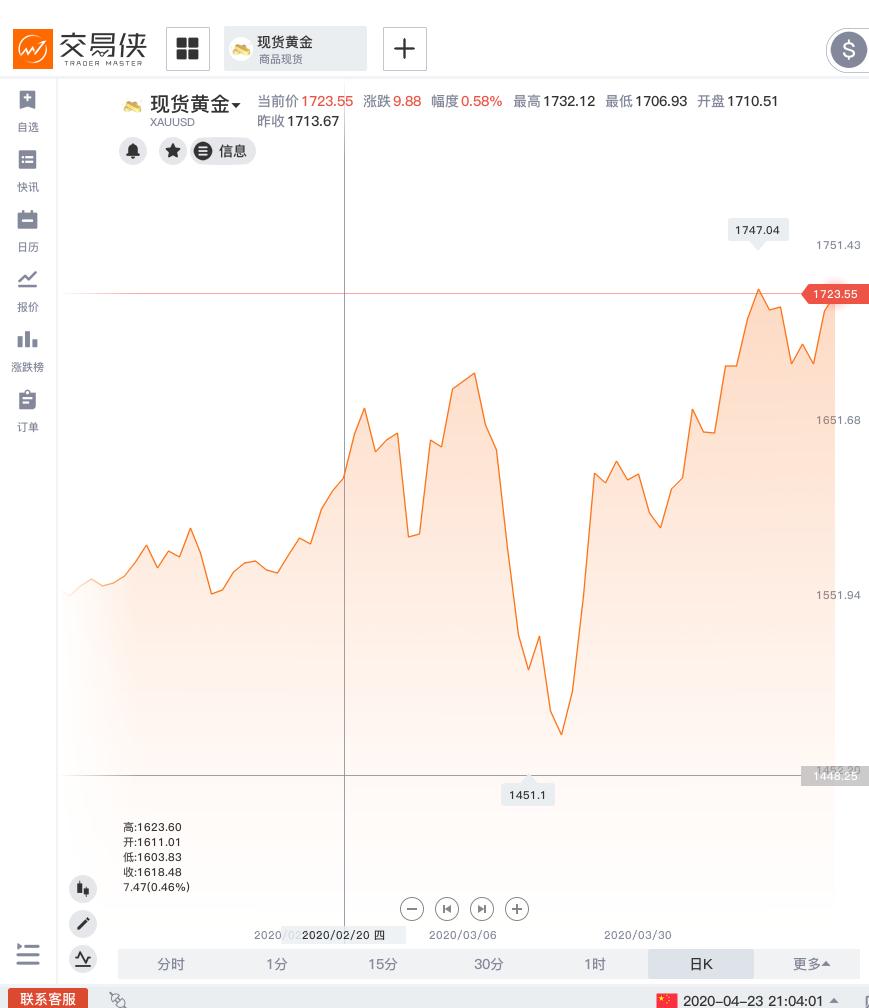
Task: Select the drawing pencil tool
Action: click(83, 923)
